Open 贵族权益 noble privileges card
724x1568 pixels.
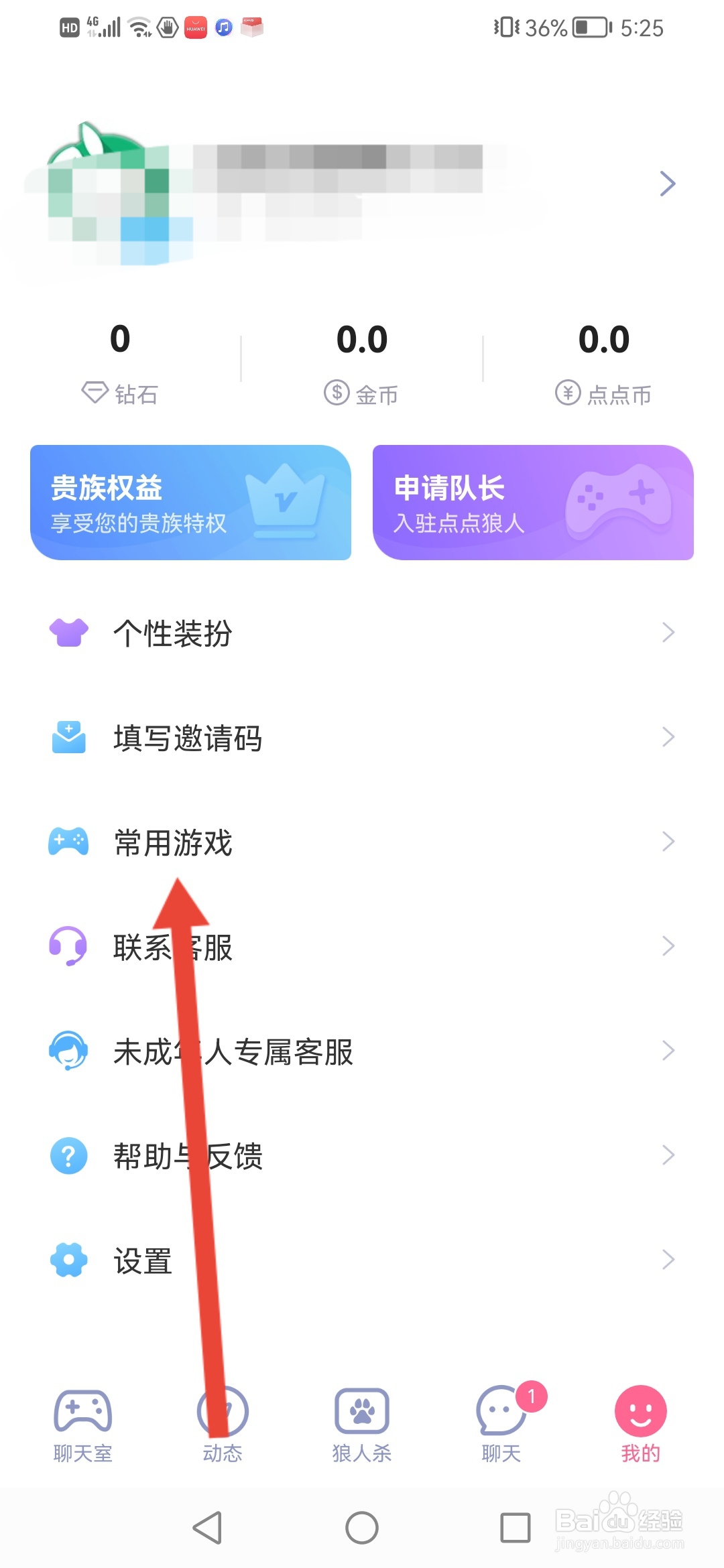(x=190, y=503)
